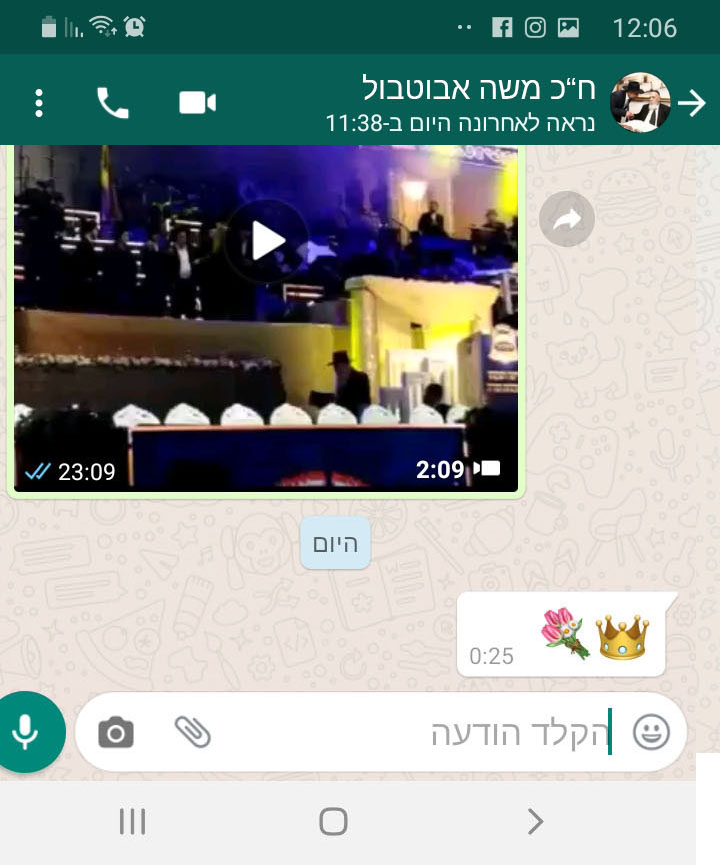Go back using the header arrow
720x865 pixels.
coord(692,103)
